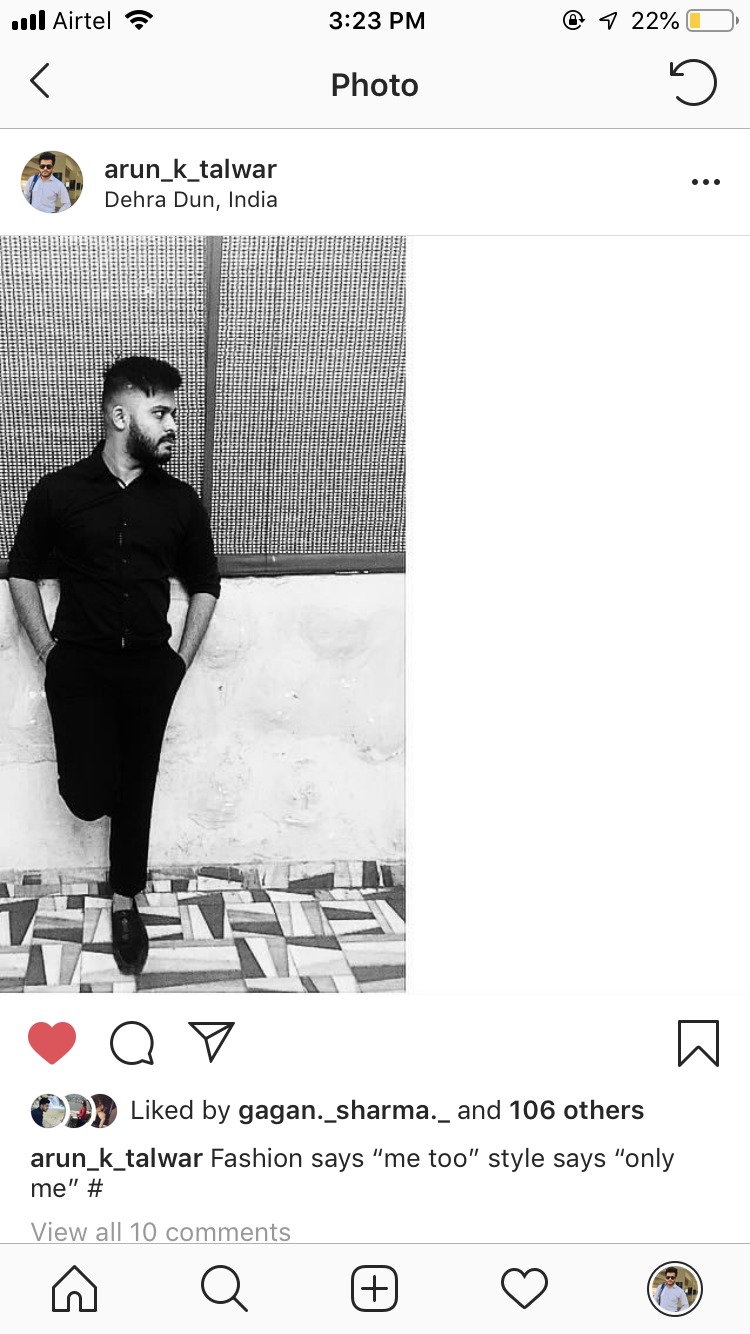
Task: Open the post's three-dot options menu
Action: (705, 182)
